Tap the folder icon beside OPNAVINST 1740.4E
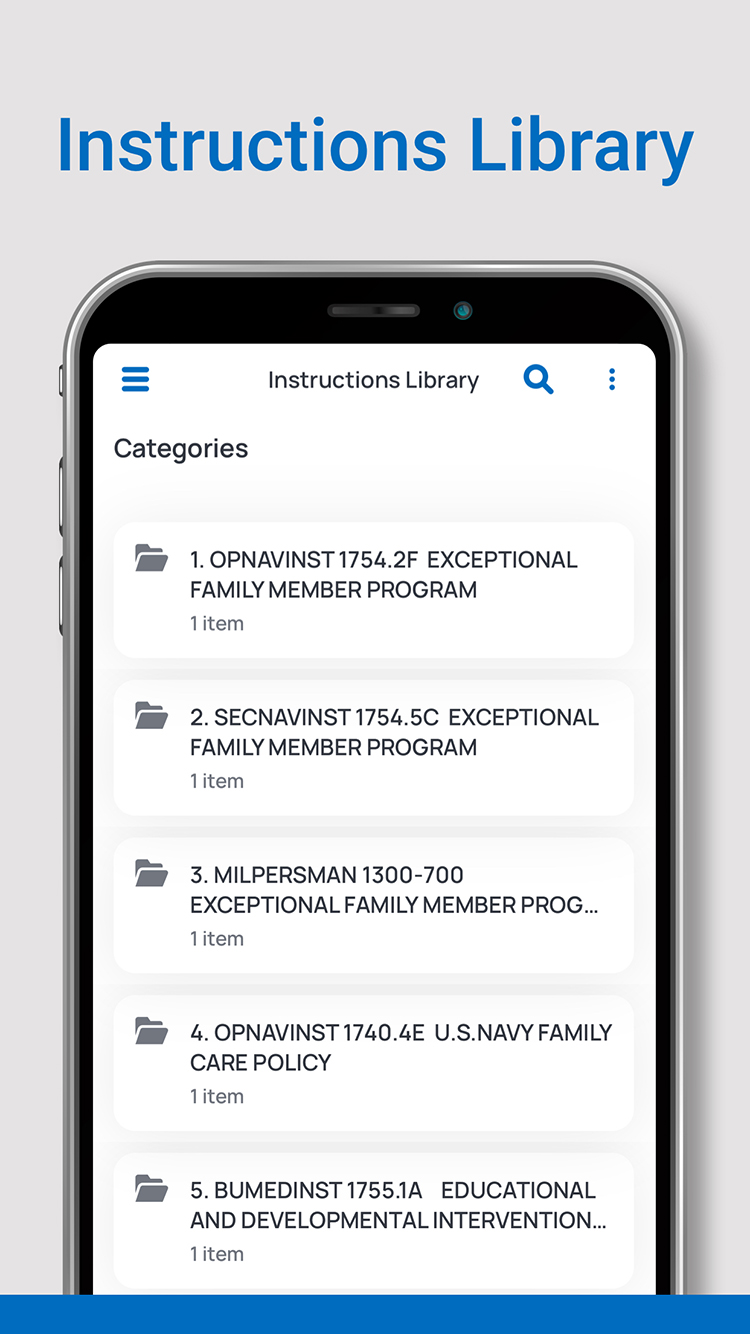Screen dimensions: 750x1334 pyautogui.click(x=151, y=1032)
